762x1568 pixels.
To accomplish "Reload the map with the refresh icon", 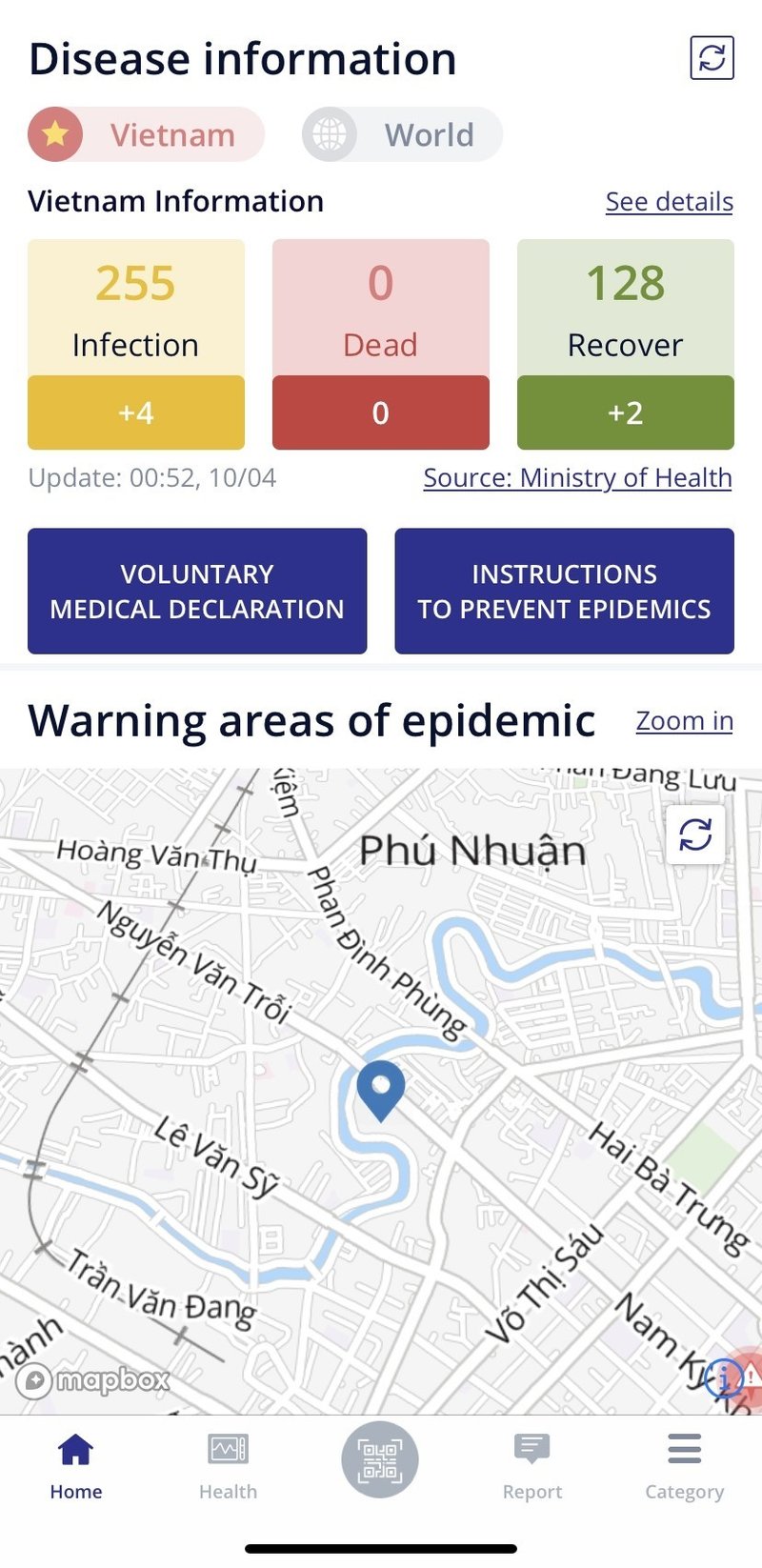I will (695, 835).
